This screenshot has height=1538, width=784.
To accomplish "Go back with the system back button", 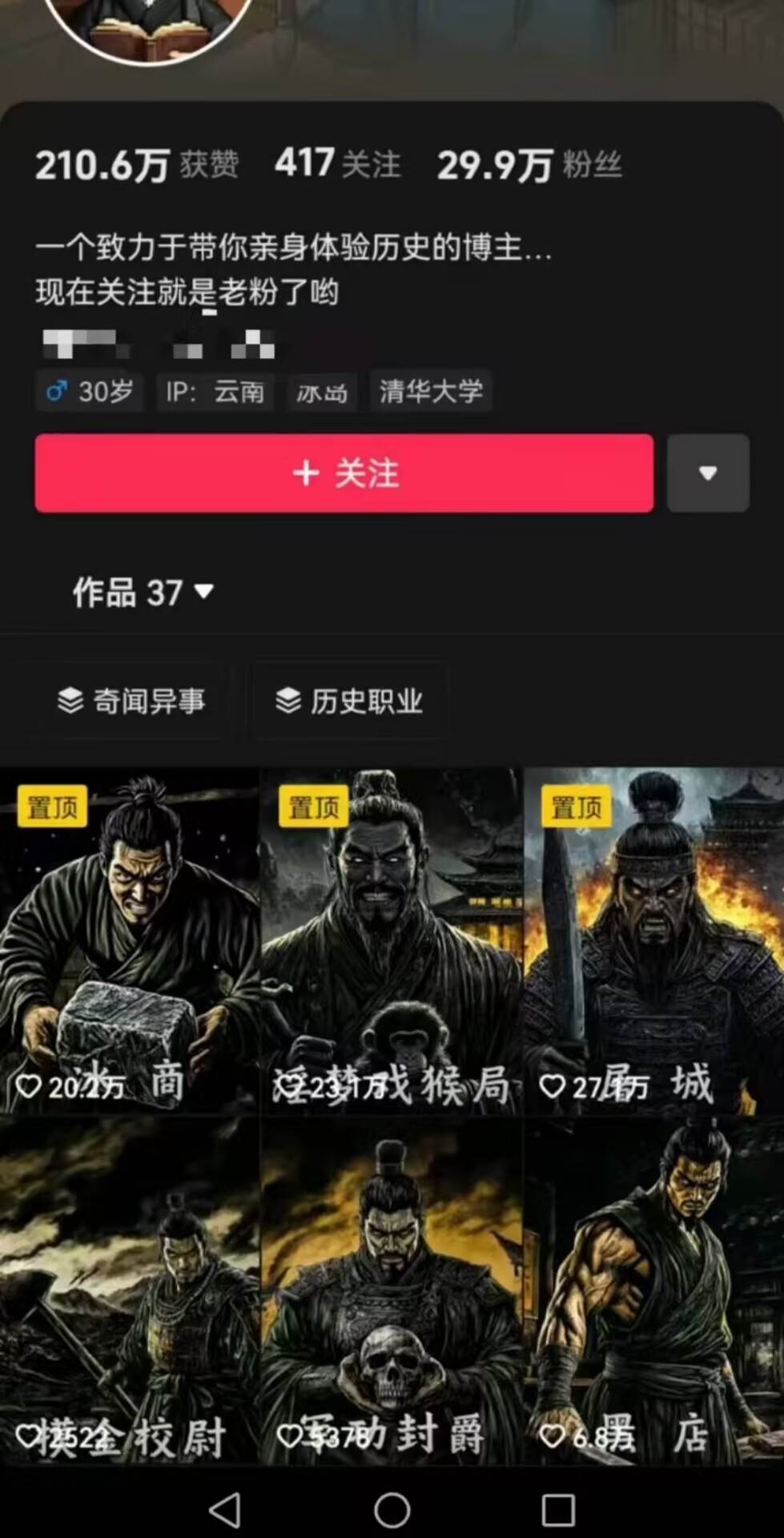I will [224, 1510].
